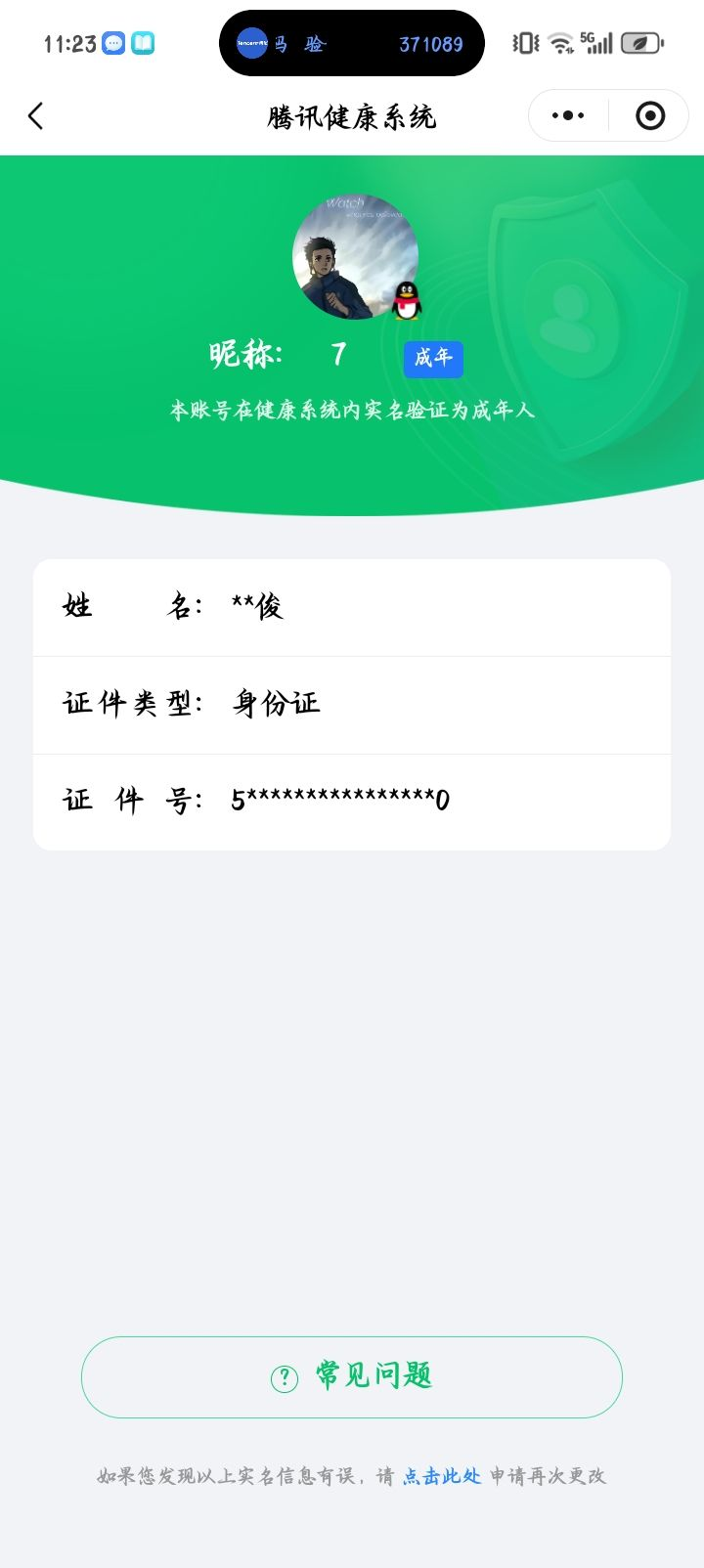Click the blue 成年 adult status badge
This screenshot has width=704, height=1568.
[433, 360]
